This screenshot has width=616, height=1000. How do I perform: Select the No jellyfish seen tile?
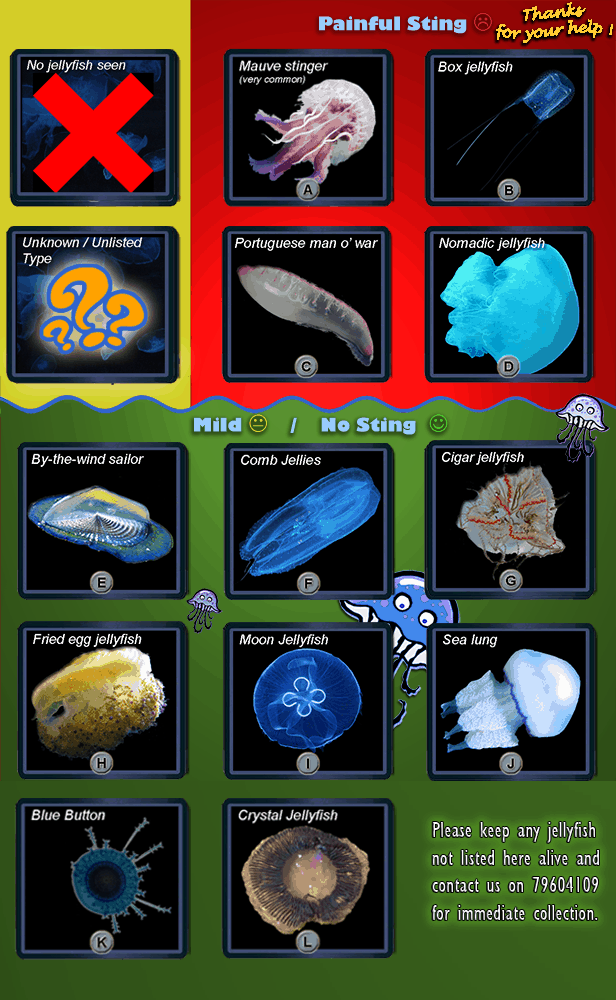94,128
